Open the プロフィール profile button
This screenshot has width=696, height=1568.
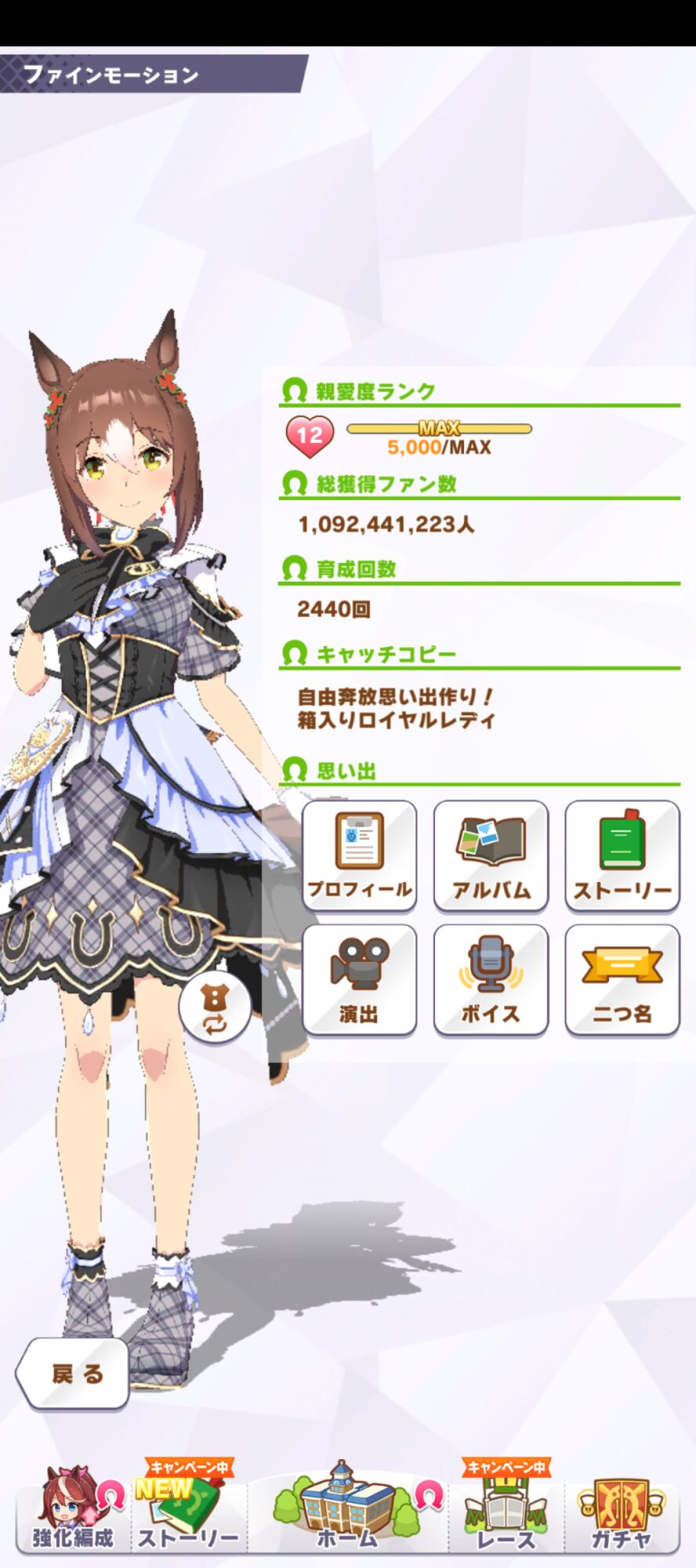pyautogui.click(x=359, y=856)
